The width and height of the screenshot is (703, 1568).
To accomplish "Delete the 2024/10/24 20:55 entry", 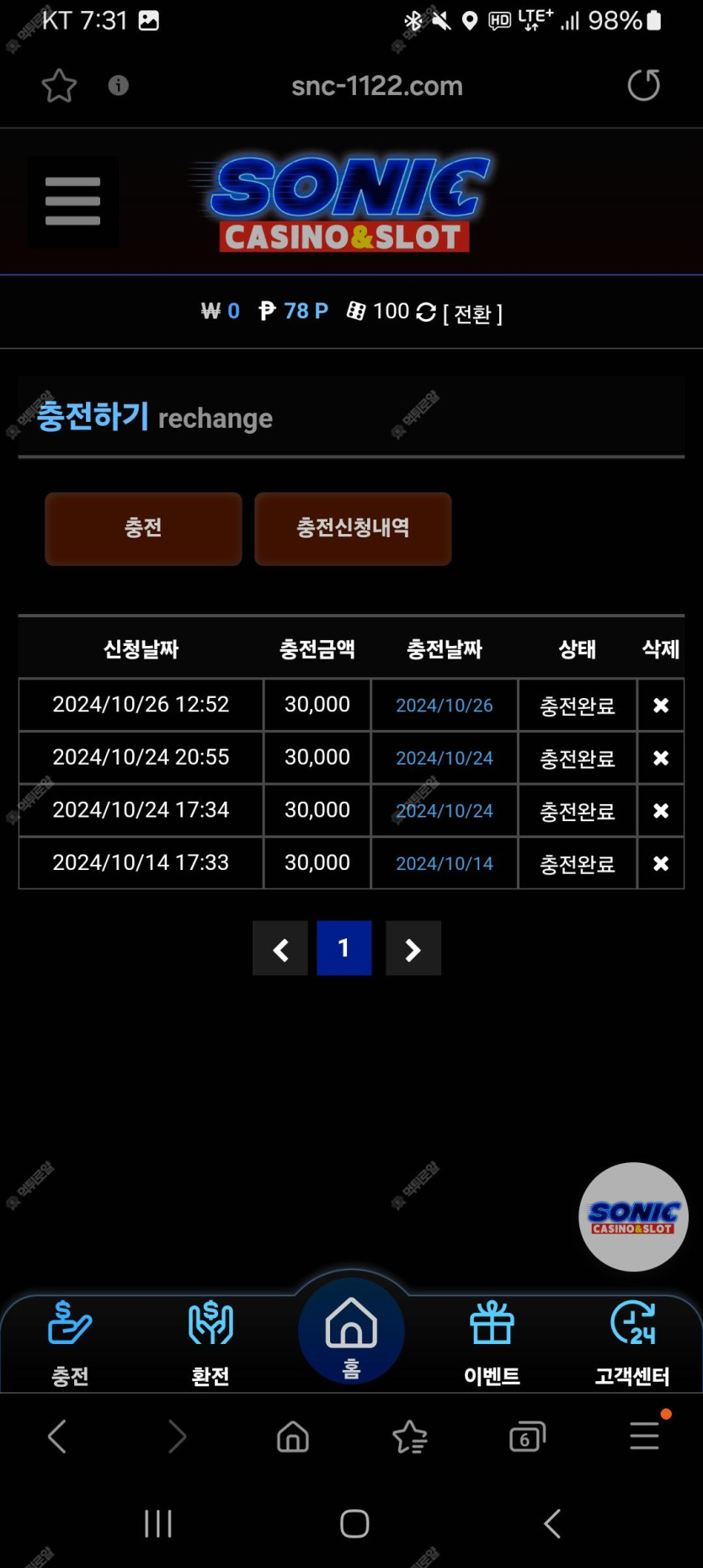I will pos(661,758).
